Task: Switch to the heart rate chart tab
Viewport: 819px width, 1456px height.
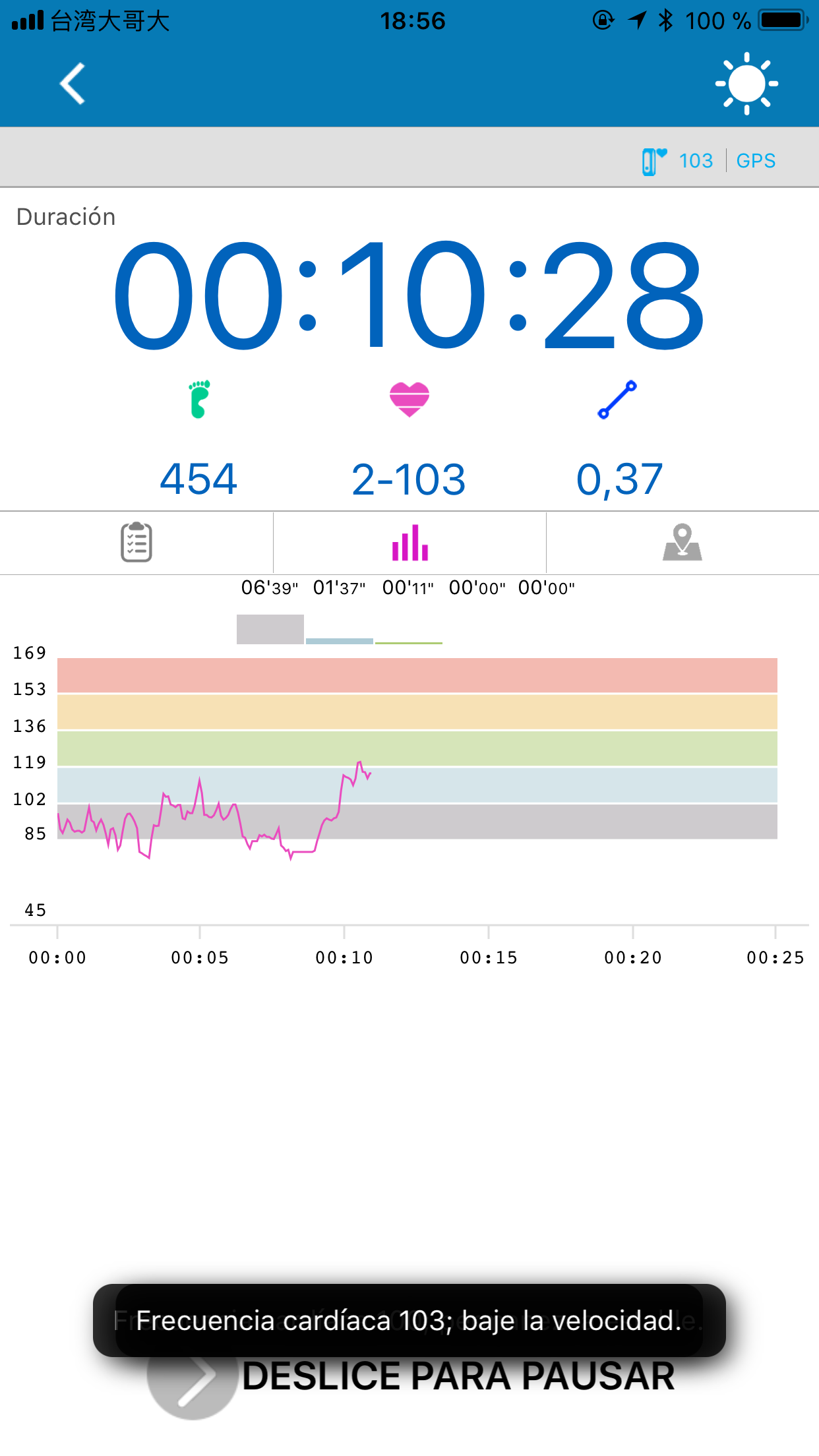Action: point(409,542)
